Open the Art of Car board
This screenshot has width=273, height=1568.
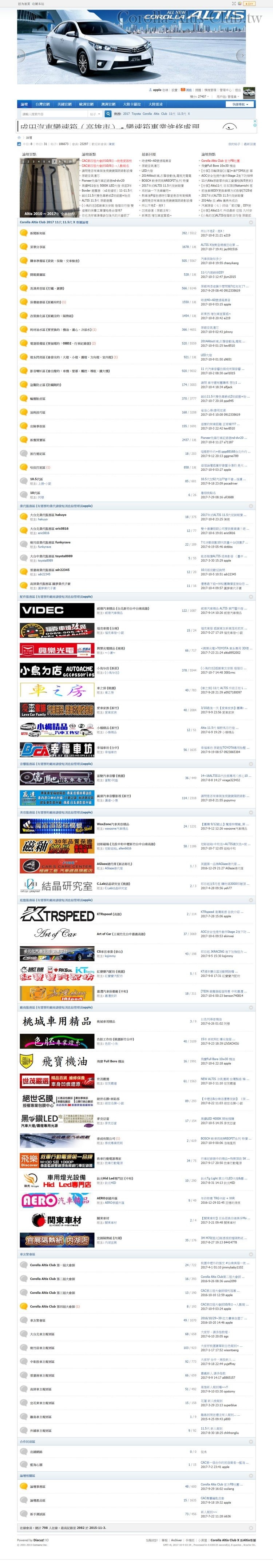click(x=57, y=933)
